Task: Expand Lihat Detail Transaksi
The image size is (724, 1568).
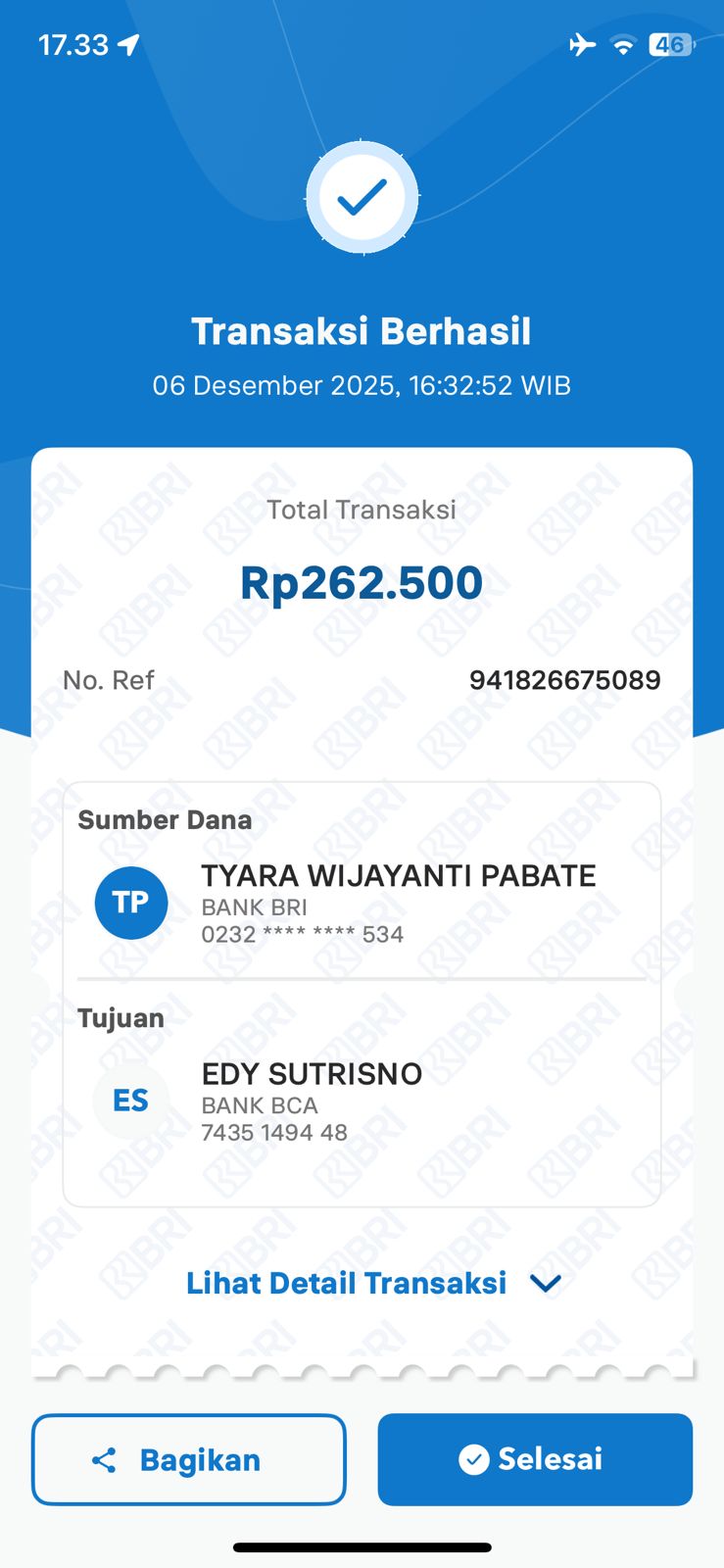Action: click(x=372, y=1283)
